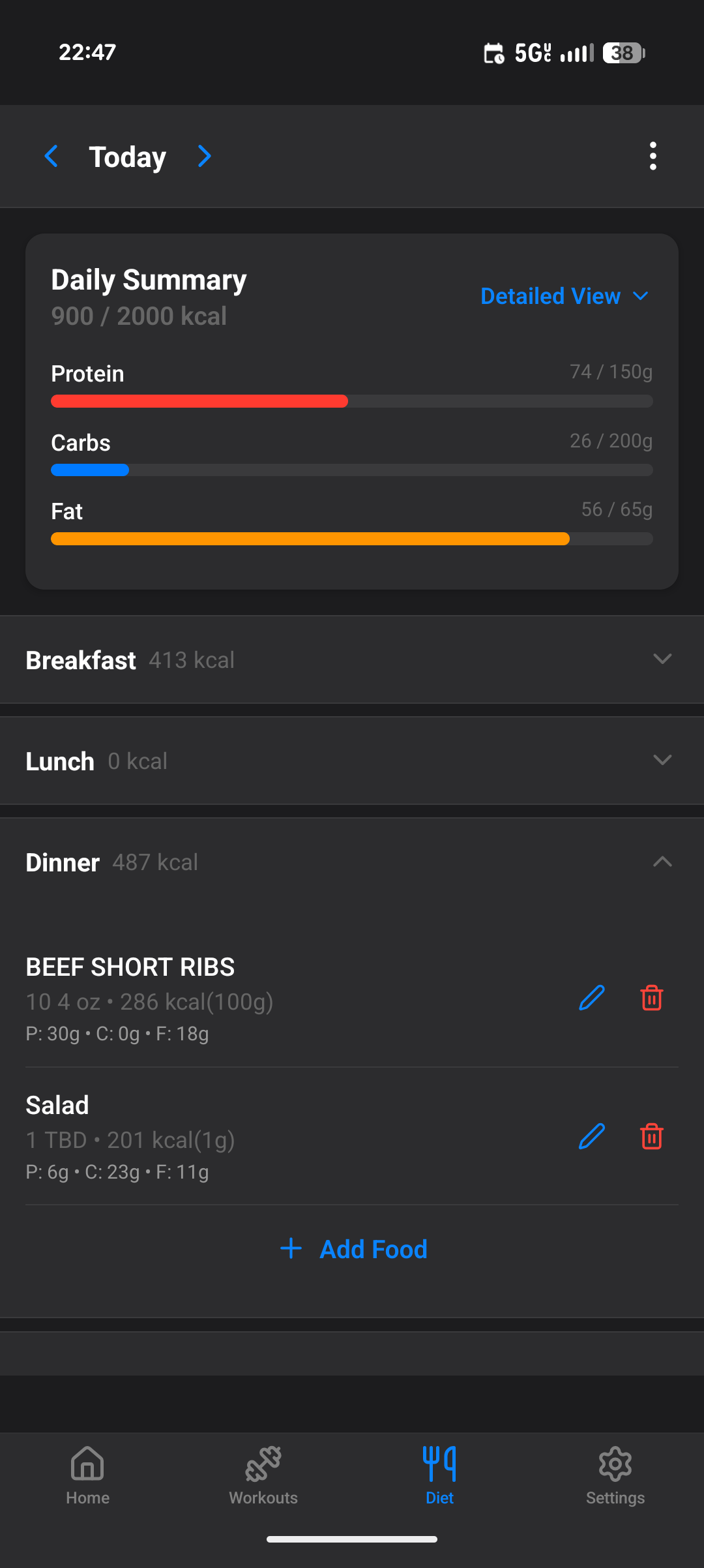Delete the BEEF SHORT RIBS entry
The height and width of the screenshot is (1568, 704).
pos(651,998)
